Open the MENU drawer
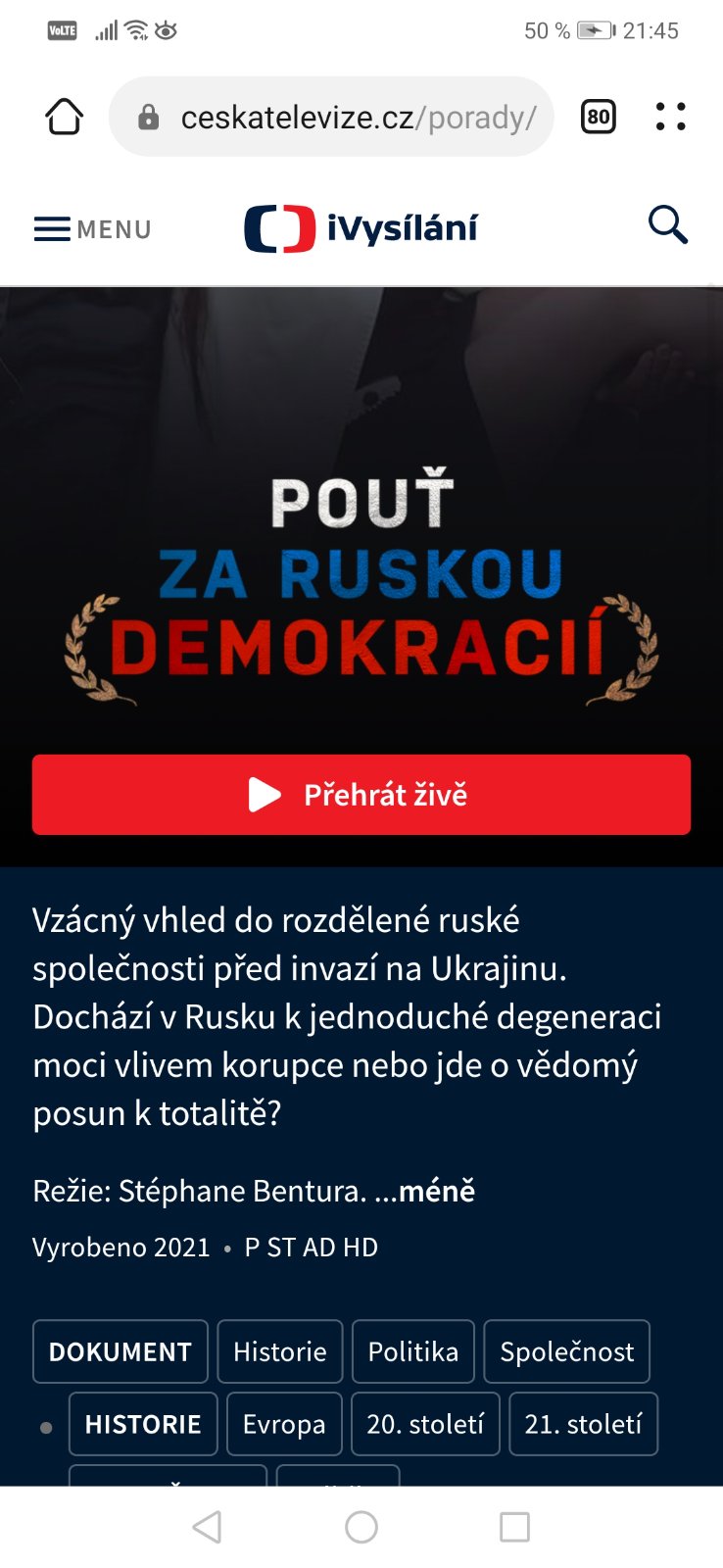 [92, 229]
